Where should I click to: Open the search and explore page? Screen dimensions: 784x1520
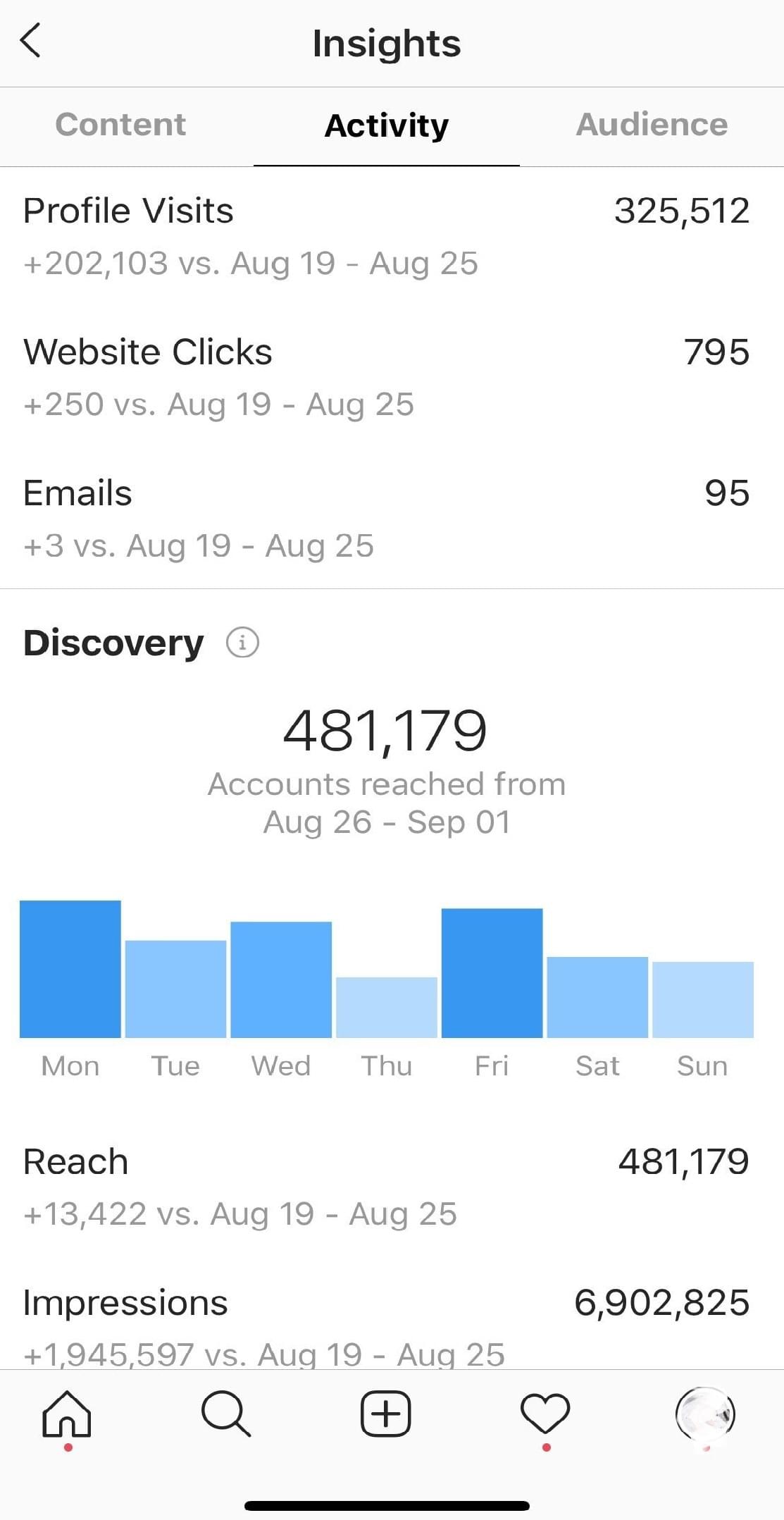click(225, 1414)
